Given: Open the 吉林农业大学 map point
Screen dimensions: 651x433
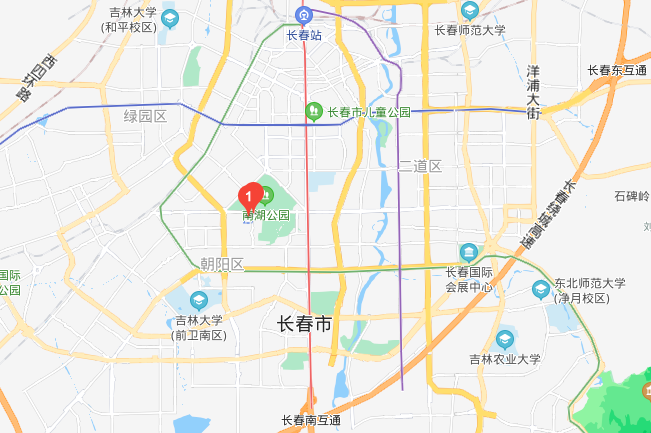Looking at the screenshot, I should (x=504, y=340).
